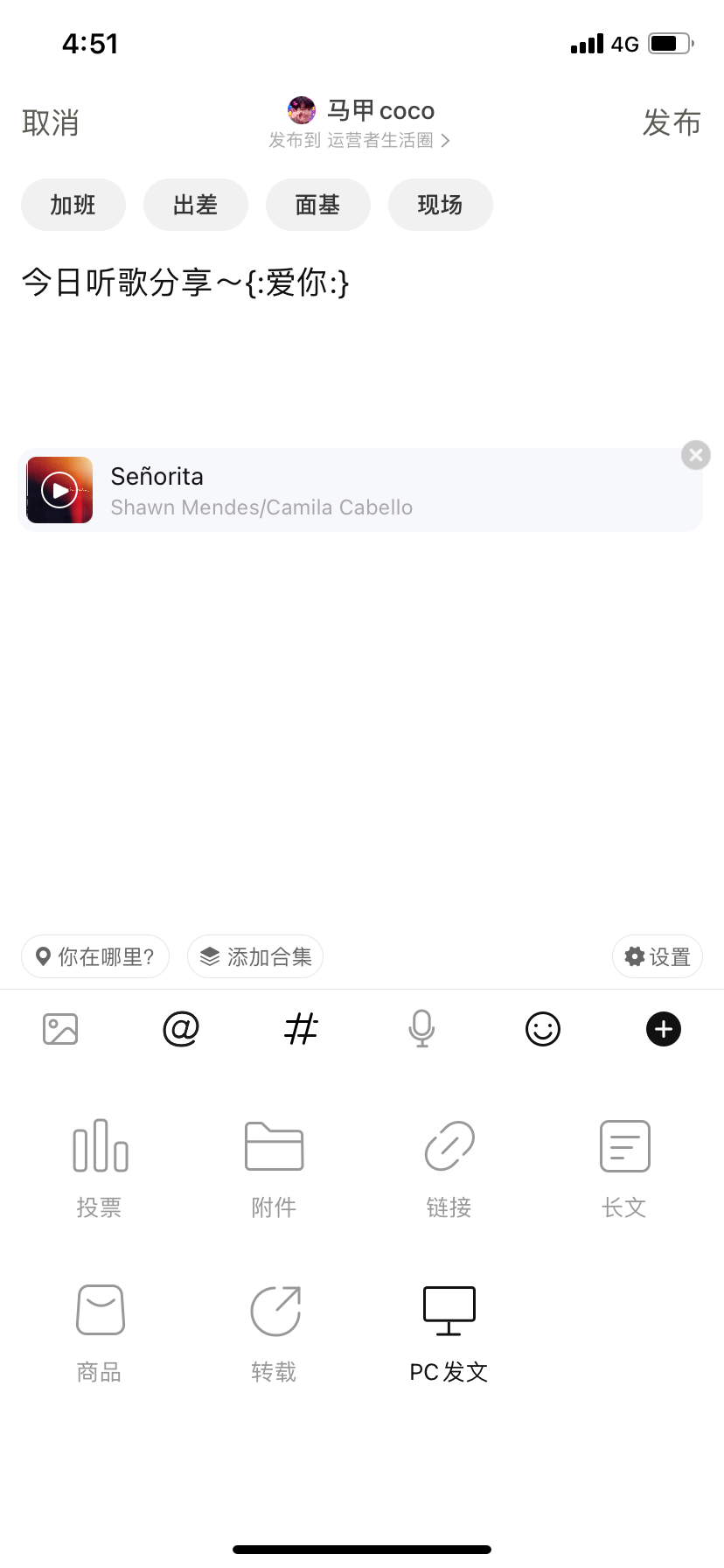Tap 添加合集 to add a collection
This screenshot has width=724, height=1568.
click(x=255, y=956)
